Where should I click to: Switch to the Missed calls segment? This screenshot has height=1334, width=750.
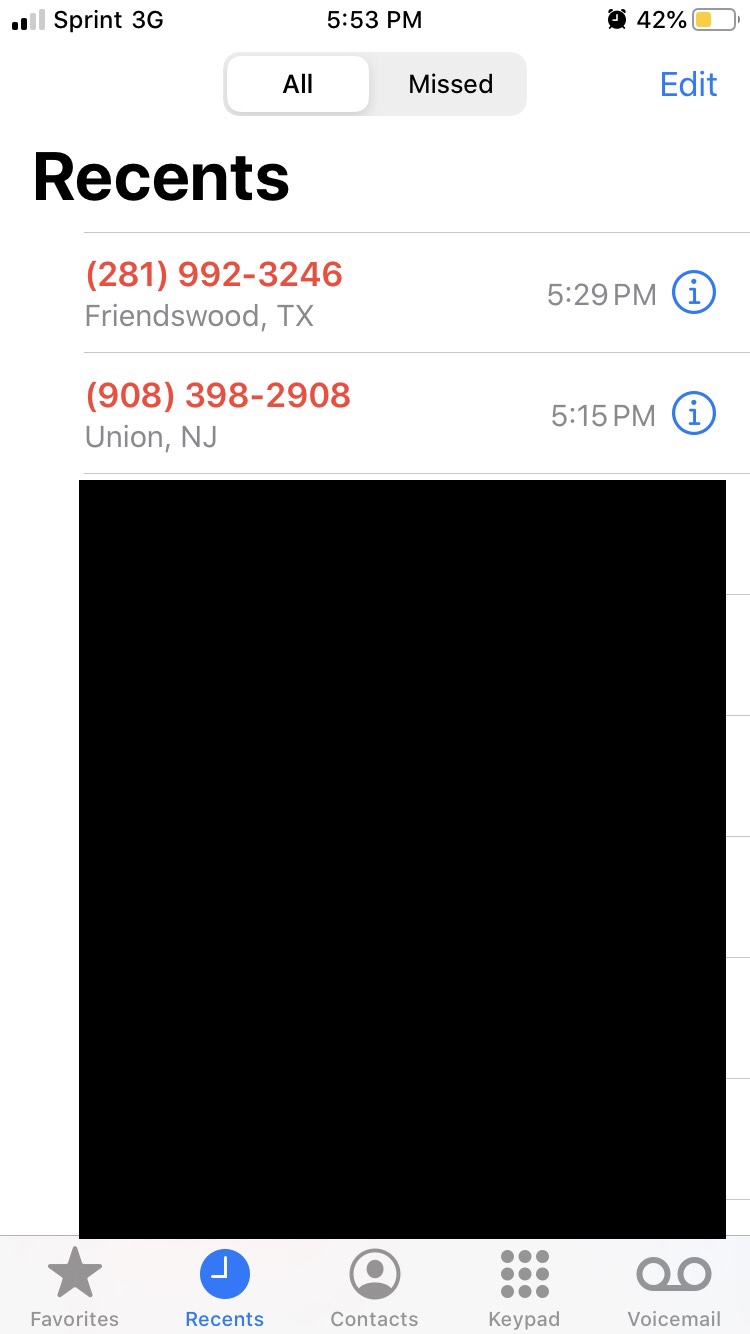pyautogui.click(x=450, y=84)
